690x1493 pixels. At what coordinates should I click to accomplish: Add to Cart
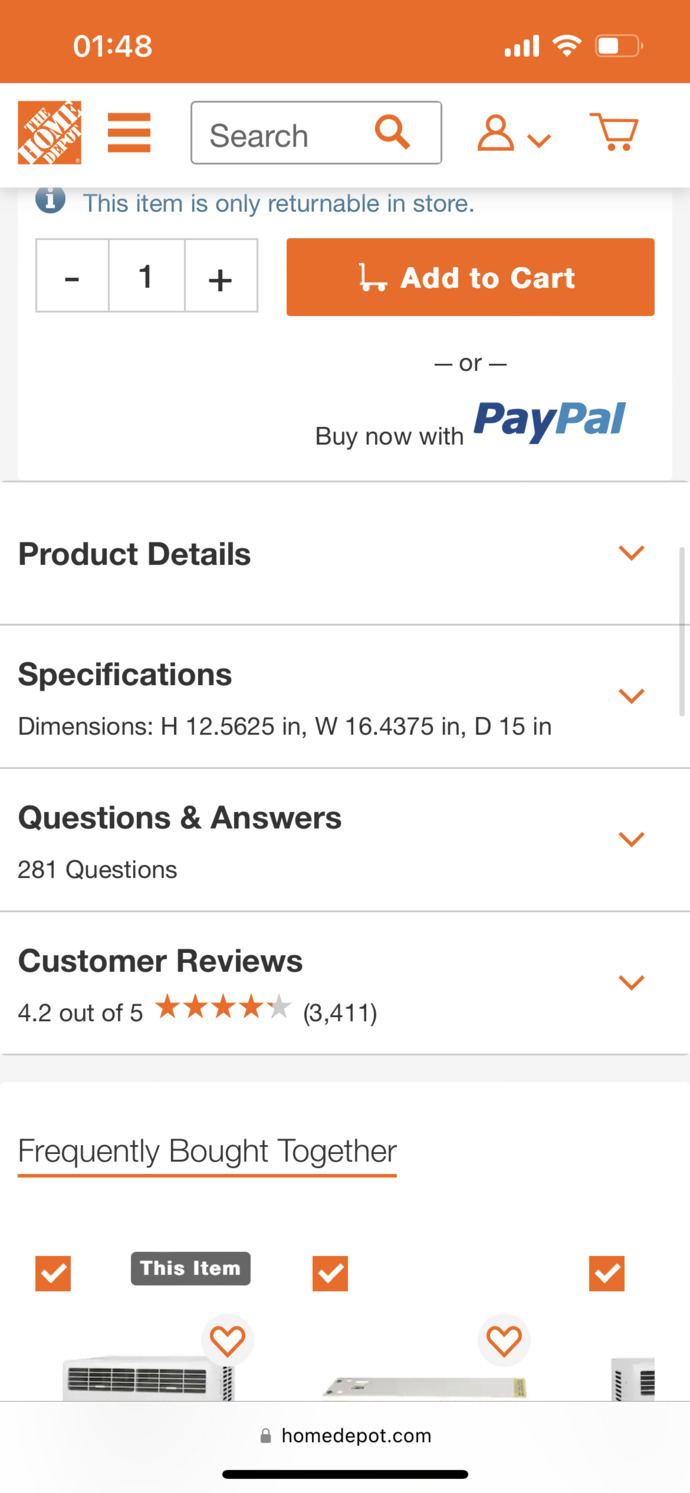click(470, 277)
